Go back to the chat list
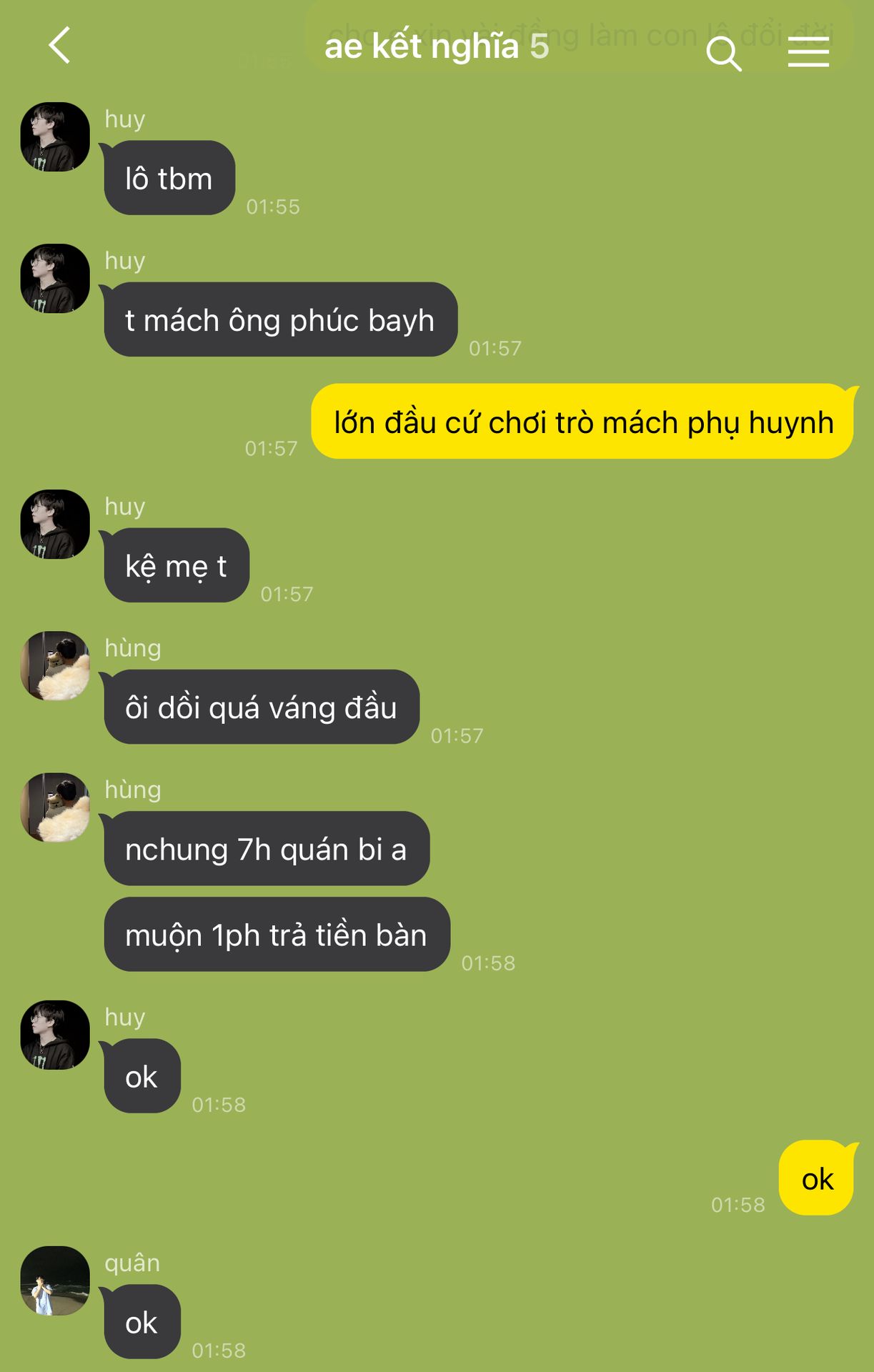The width and height of the screenshot is (874, 1372). point(59,46)
